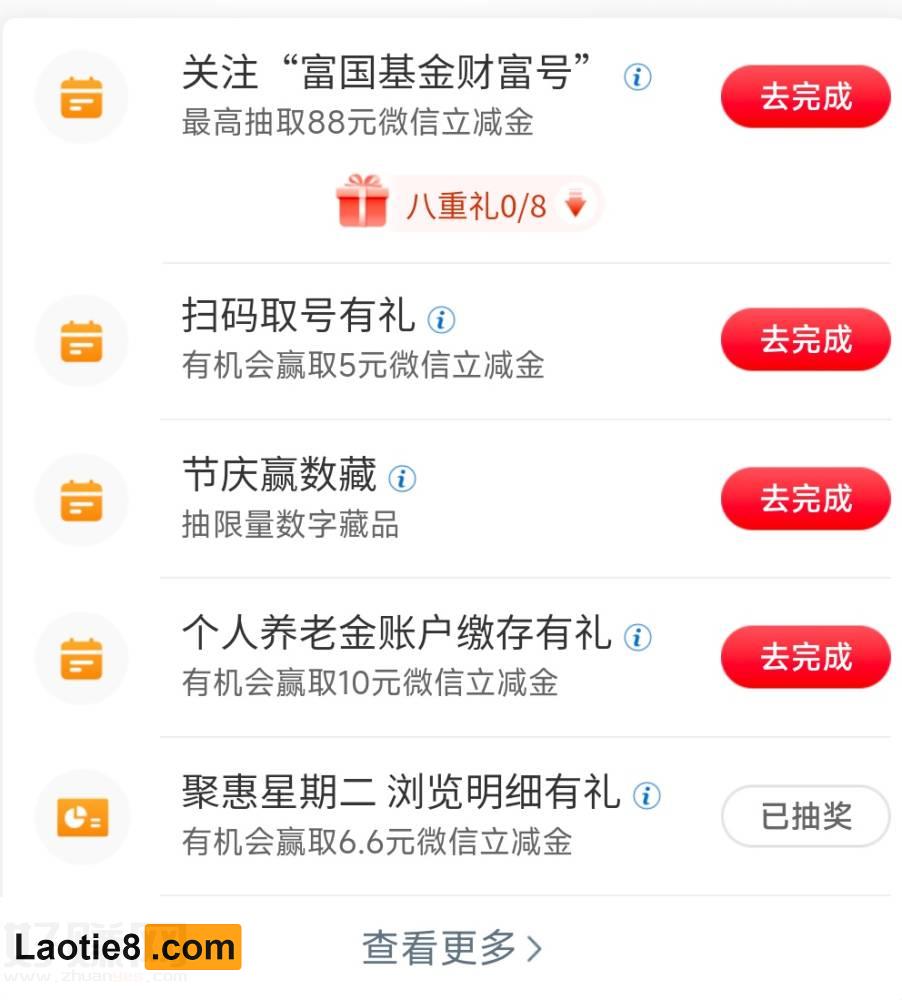
Task: Show info about 节庆赢数藏
Action: pyautogui.click(x=402, y=478)
